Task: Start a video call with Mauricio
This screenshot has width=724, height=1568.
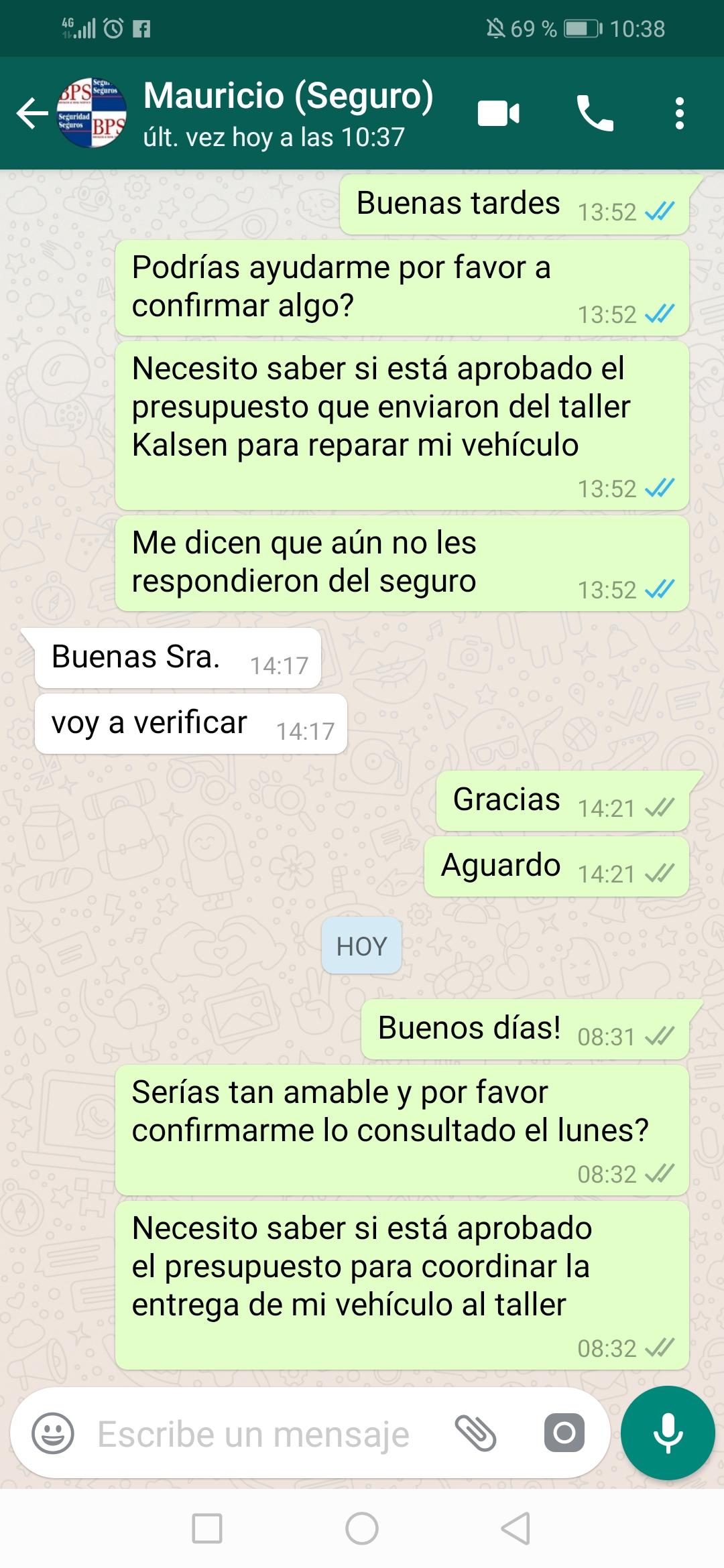Action: 498,113
